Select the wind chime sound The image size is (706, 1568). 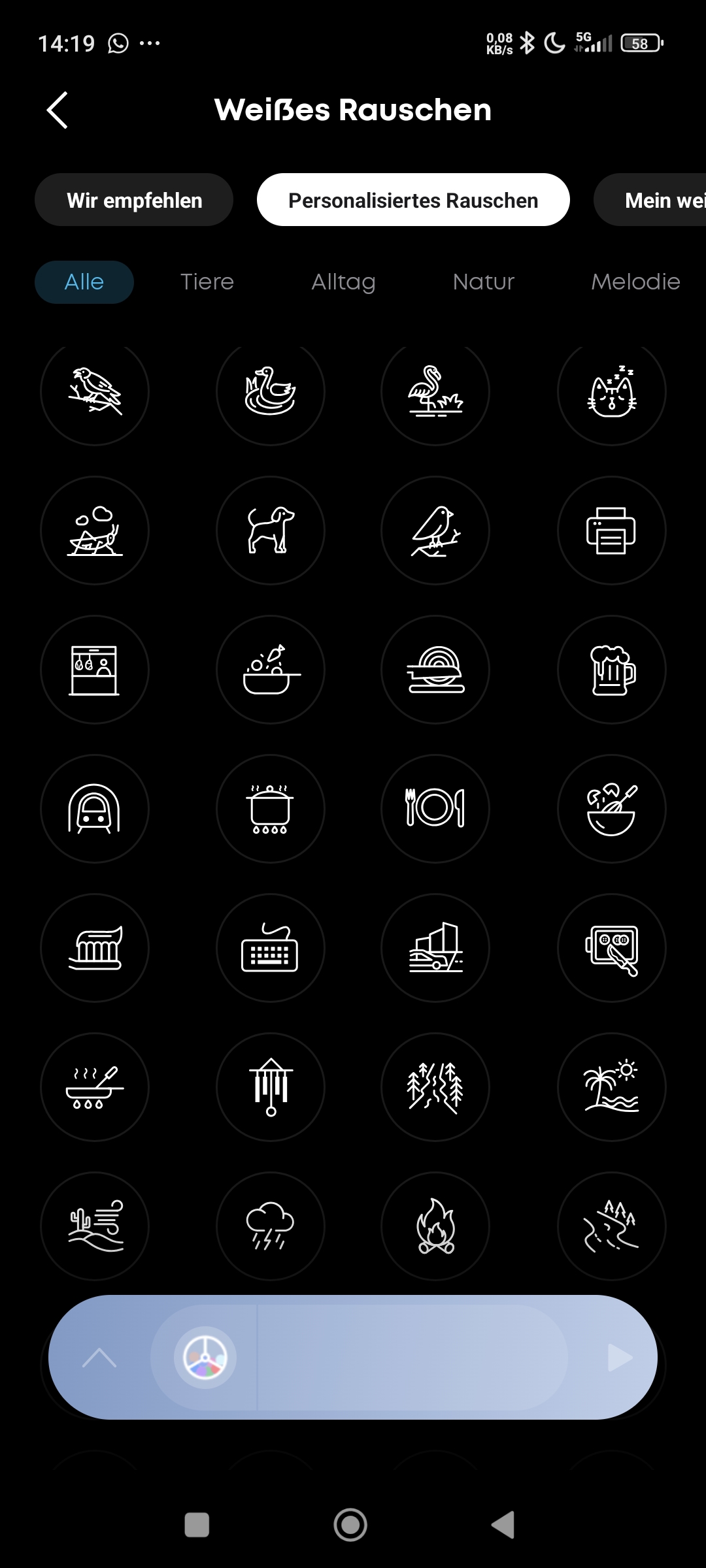[x=270, y=1086]
